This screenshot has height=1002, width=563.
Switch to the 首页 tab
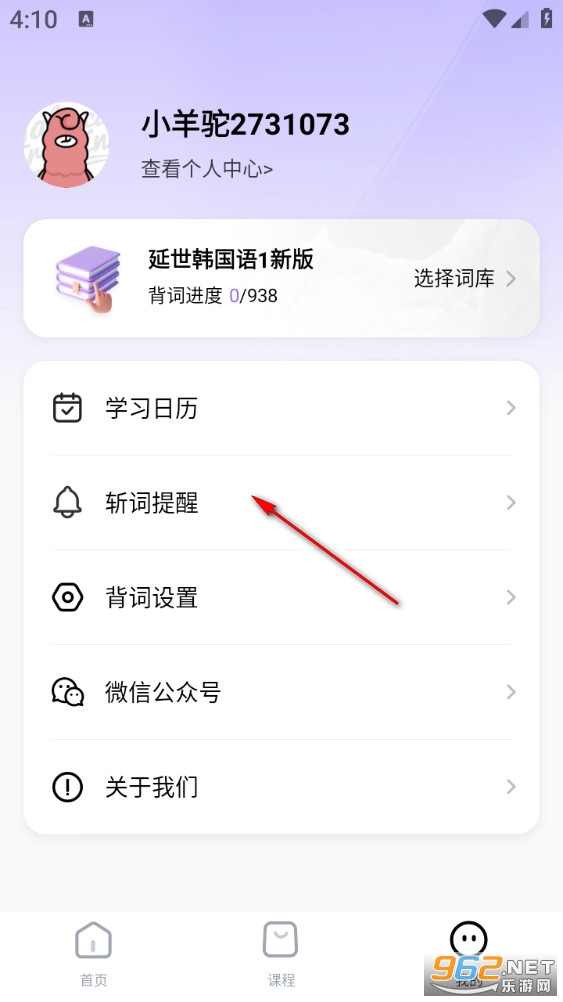93,954
